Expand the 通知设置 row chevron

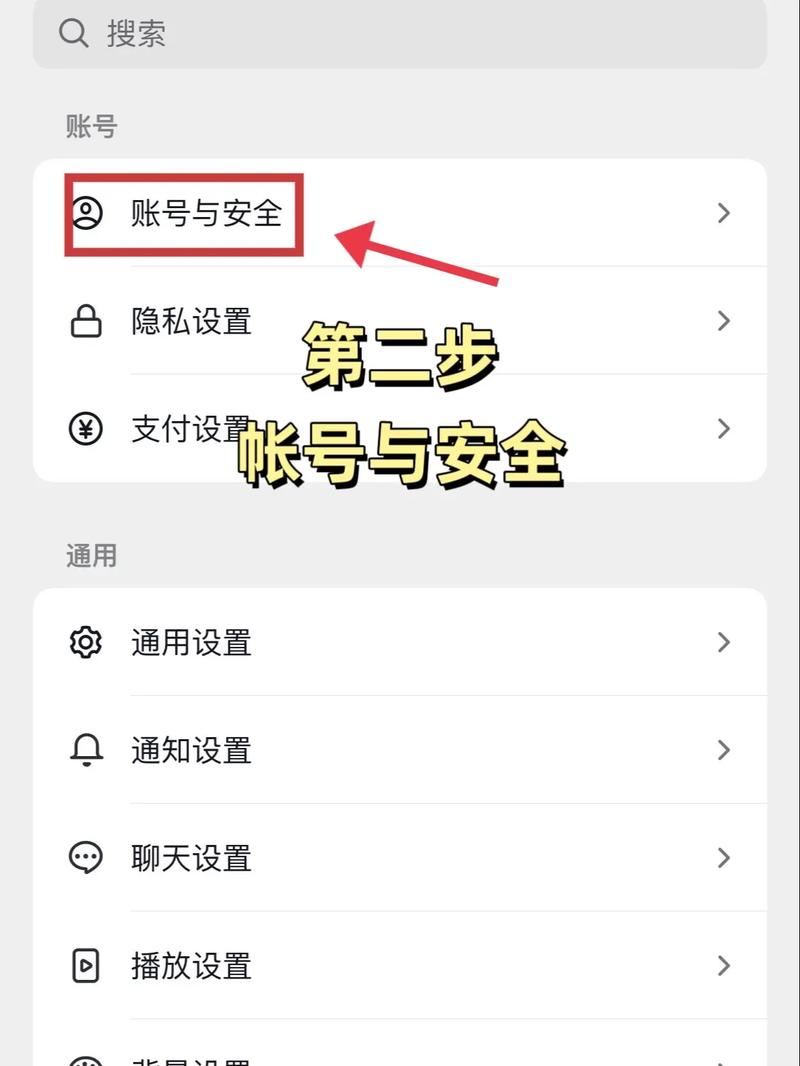click(723, 750)
